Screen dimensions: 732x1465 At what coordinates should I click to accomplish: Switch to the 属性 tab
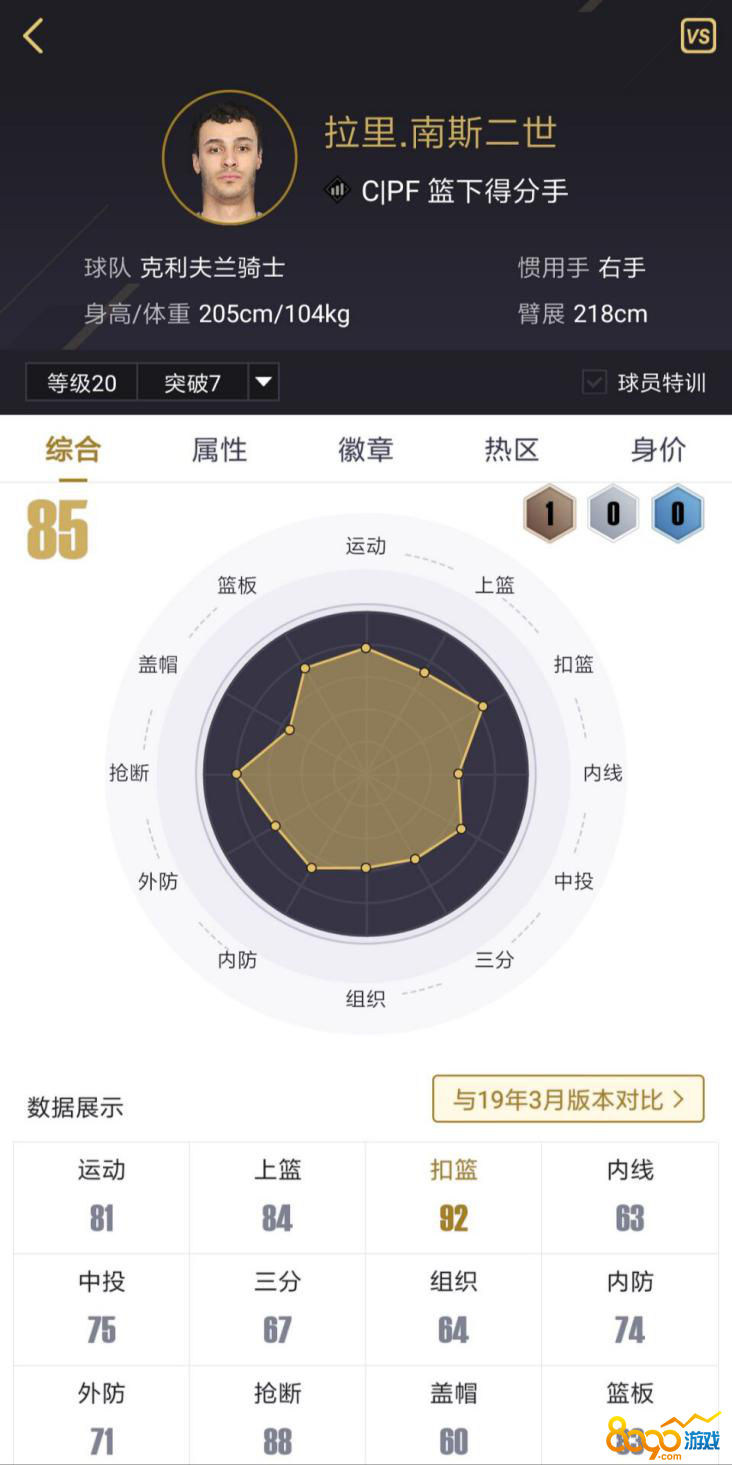point(219,450)
